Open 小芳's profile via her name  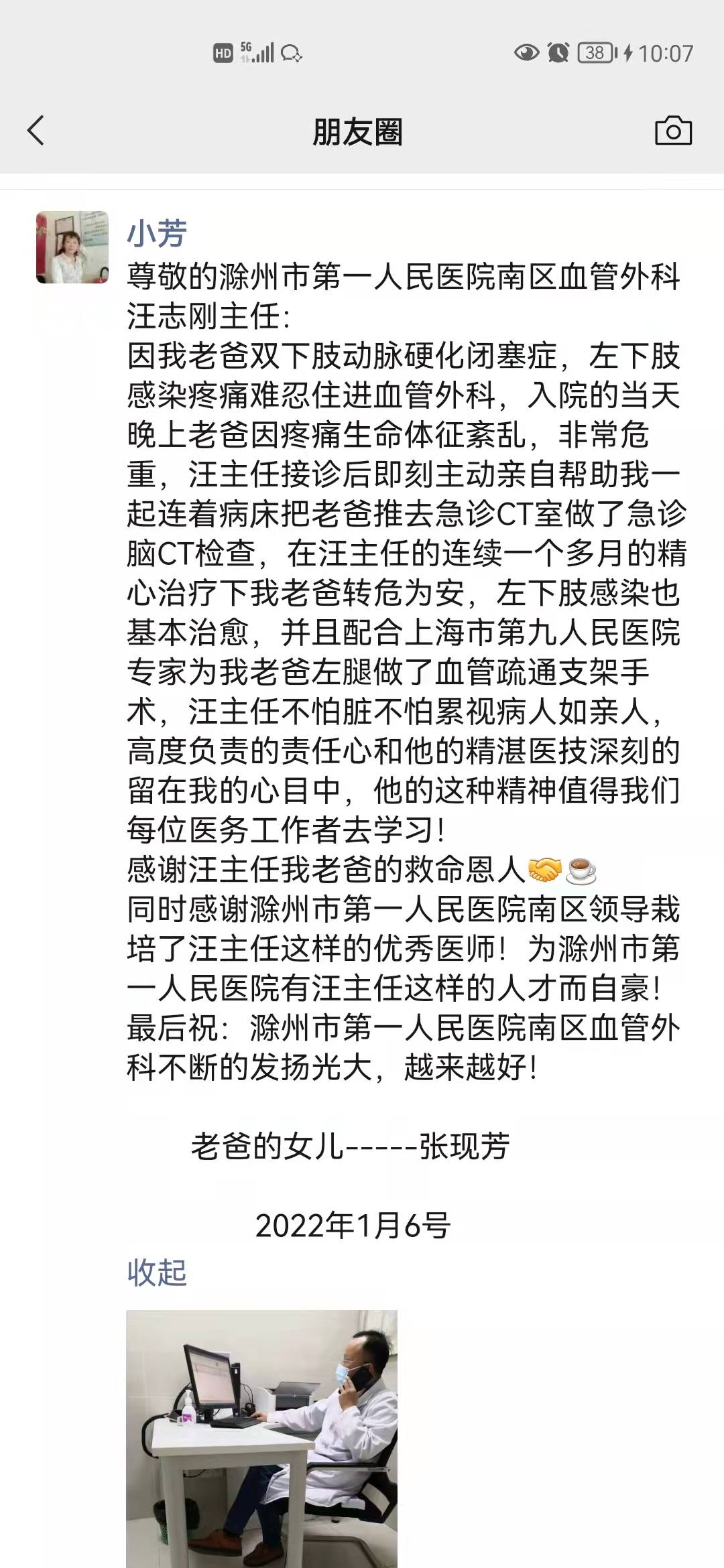pyautogui.click(x=157, y=233)
